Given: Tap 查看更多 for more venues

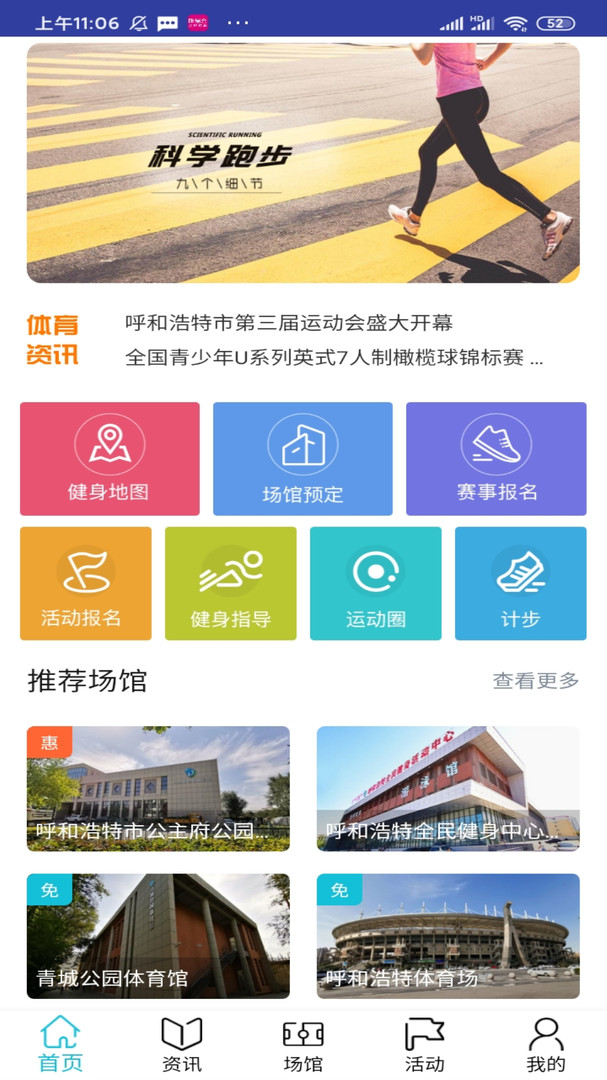Looking at the screenshot, I should 535,681.
